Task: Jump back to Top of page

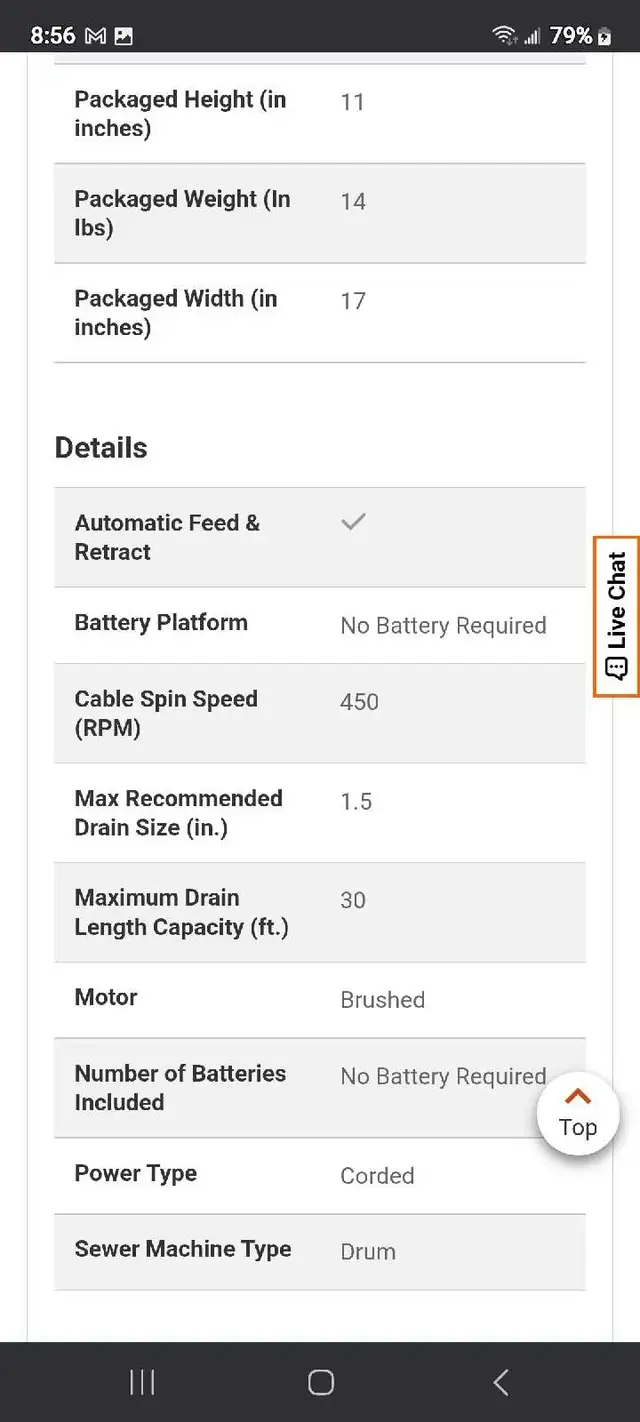Action: tap(578, 1113)
